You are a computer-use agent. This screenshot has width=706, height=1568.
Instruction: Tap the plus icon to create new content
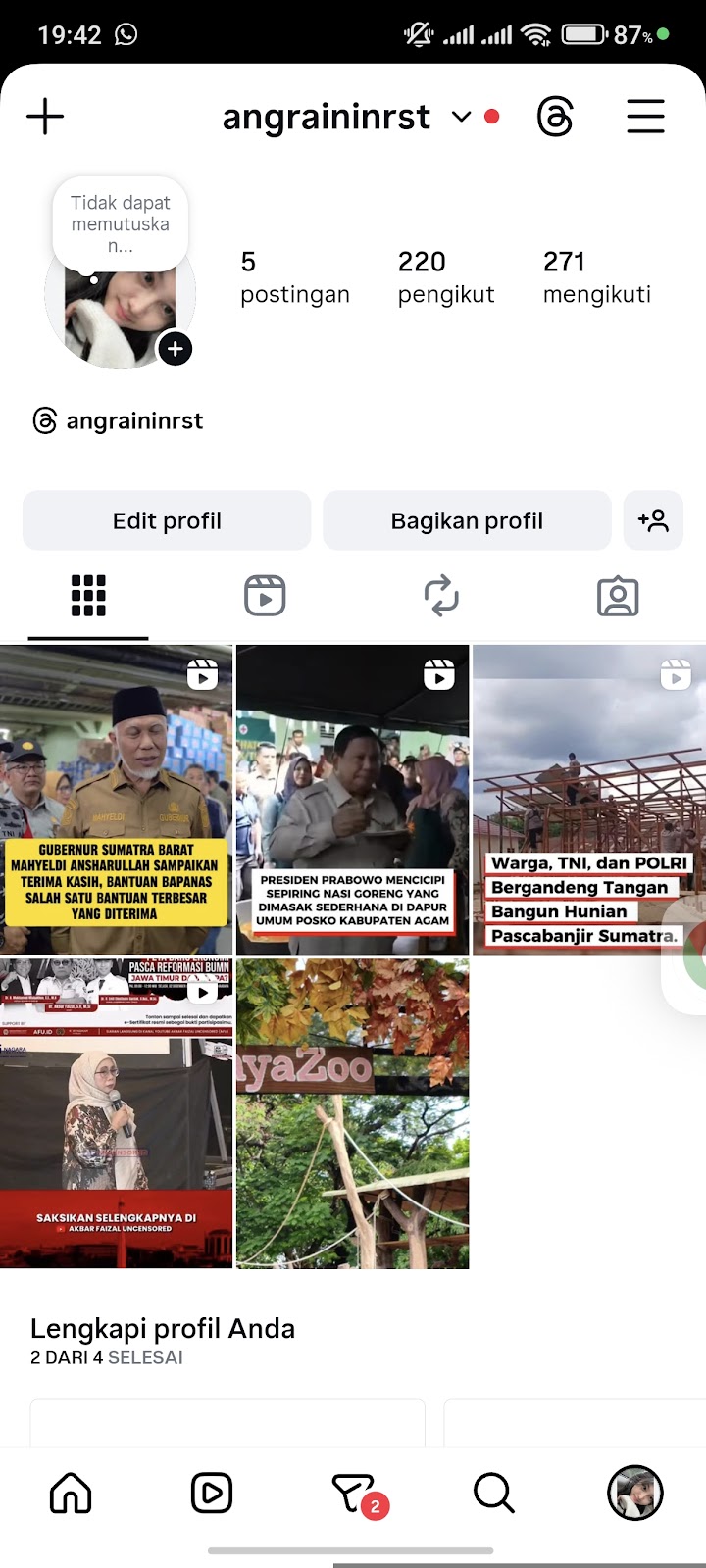coord(45,117)
